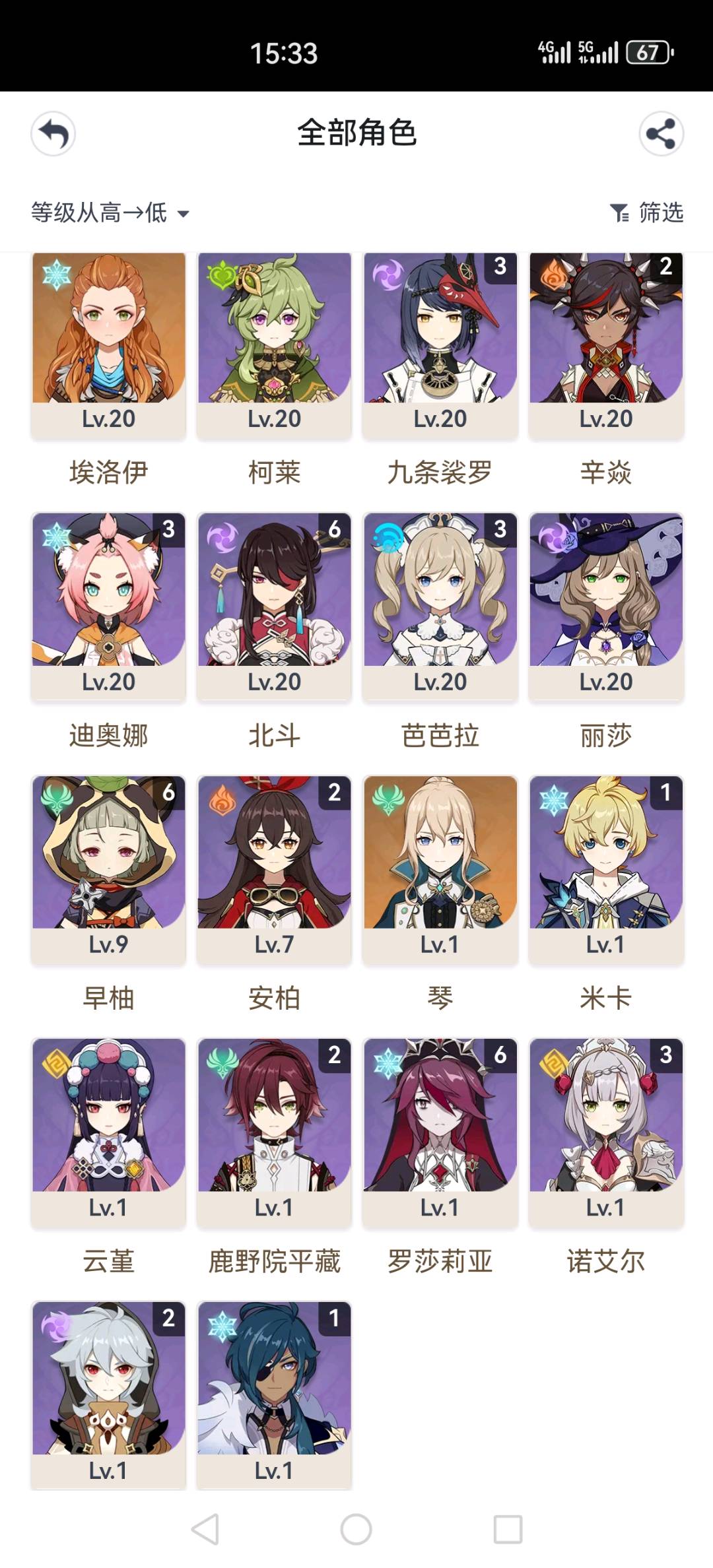Viewport: 713px width, 1568px height.
Task: View character 辛焱
Action: point(606,346)
